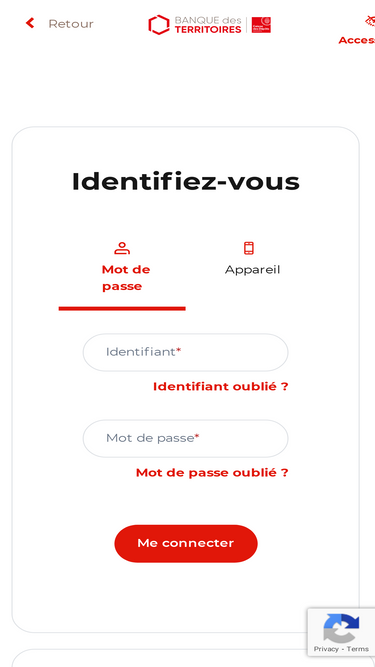Tap the Me connecter button
Viewport: 375px width, 667px height.
tap(186, 543)
